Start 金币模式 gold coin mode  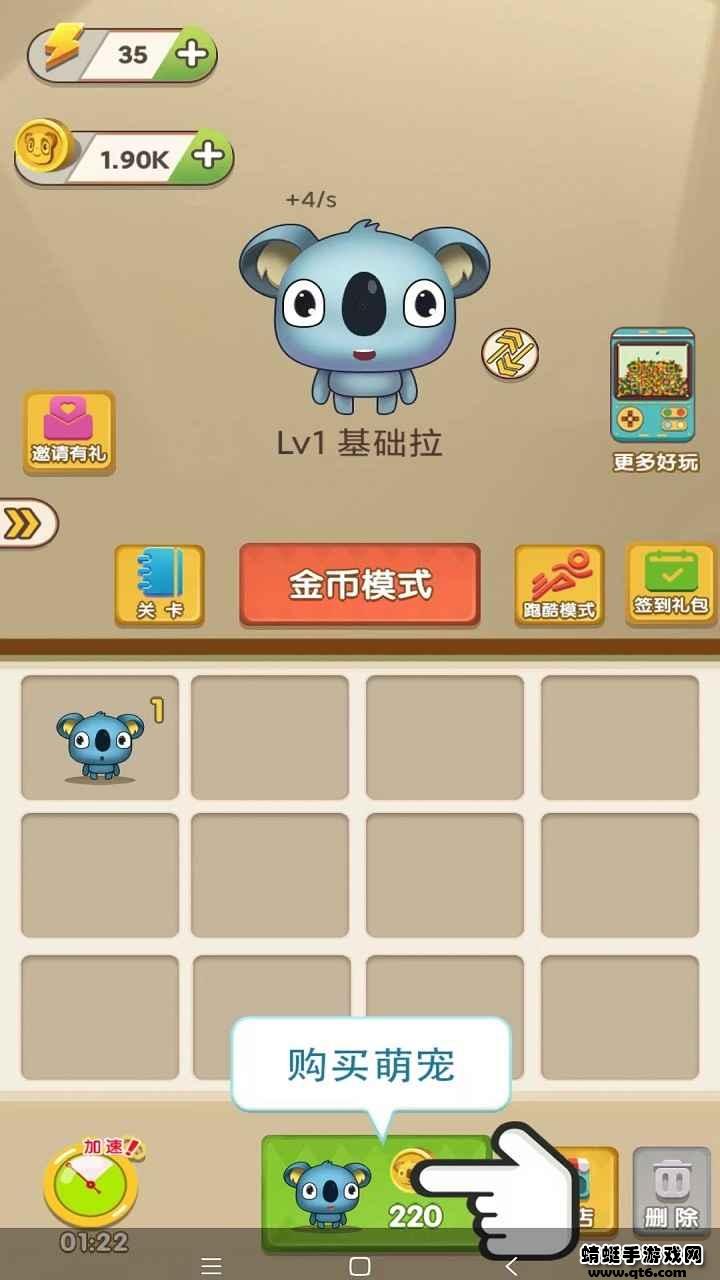360,585
